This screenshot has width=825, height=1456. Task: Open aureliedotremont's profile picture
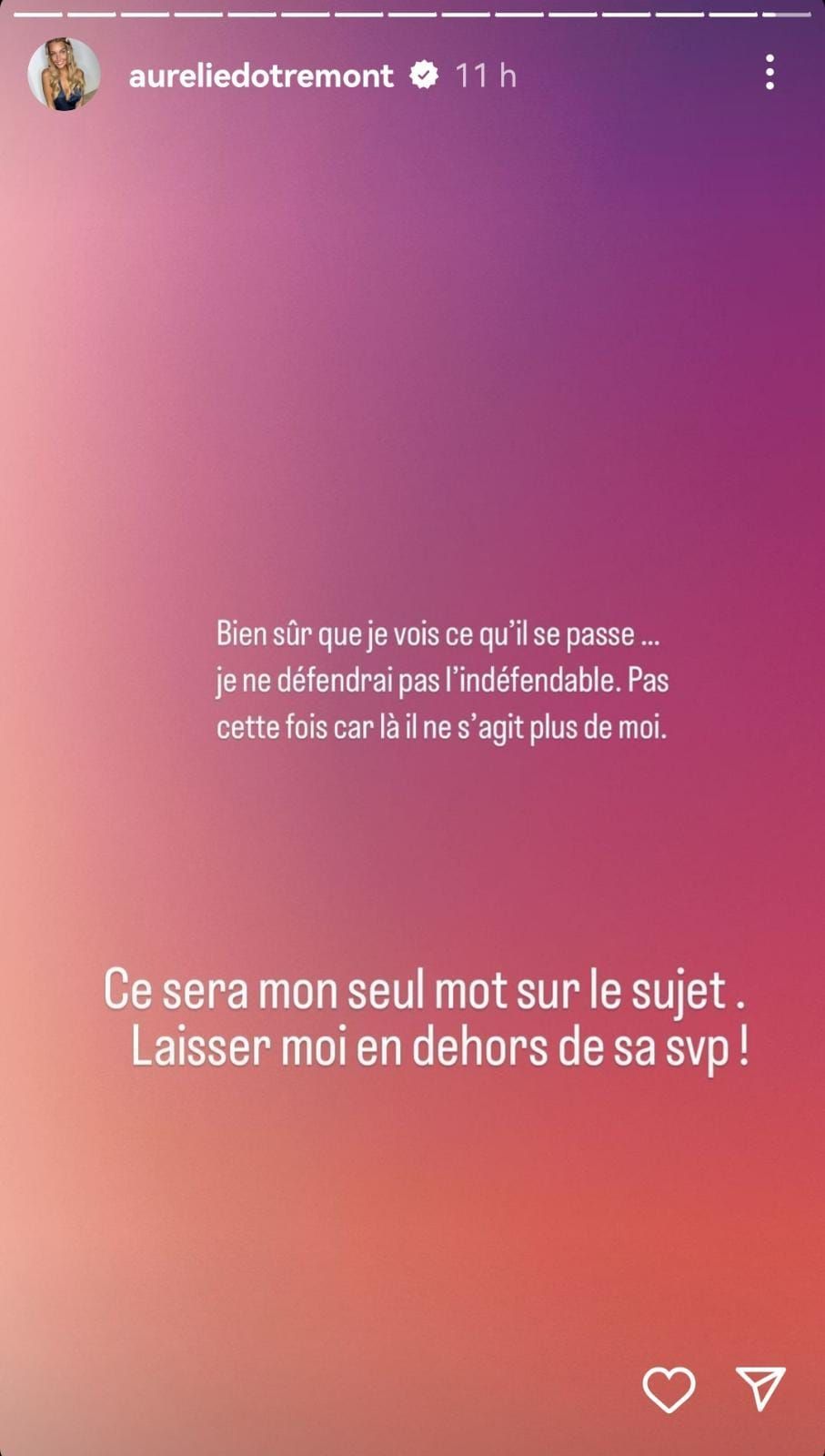pyautogui.click(x=64, y=75)
